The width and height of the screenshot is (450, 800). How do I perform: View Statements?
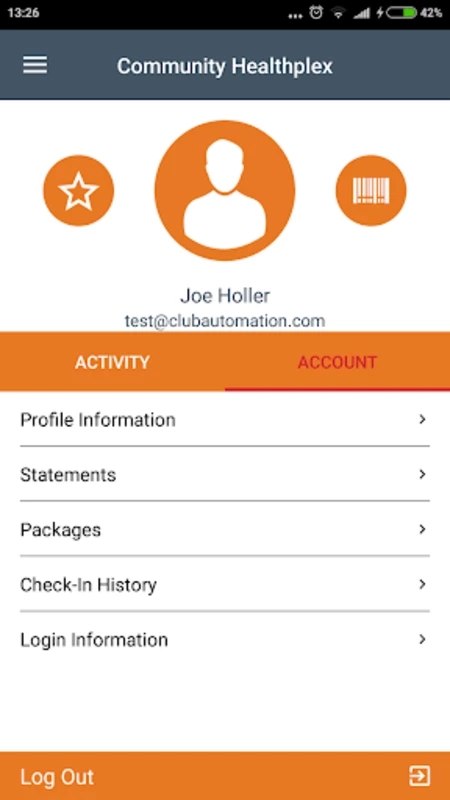coord(224,474)
